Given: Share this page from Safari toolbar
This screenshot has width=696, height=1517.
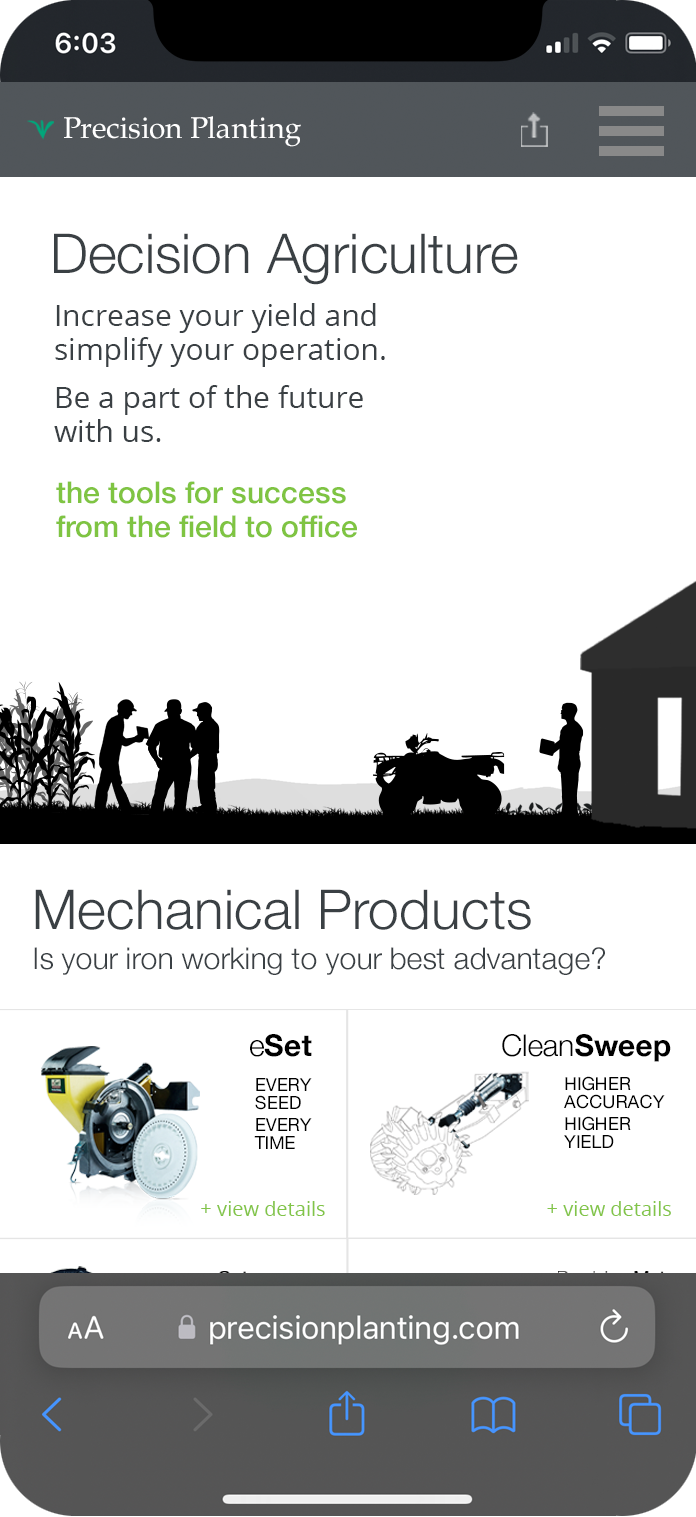Looking at the screenshot, I should click(347, 1415).
